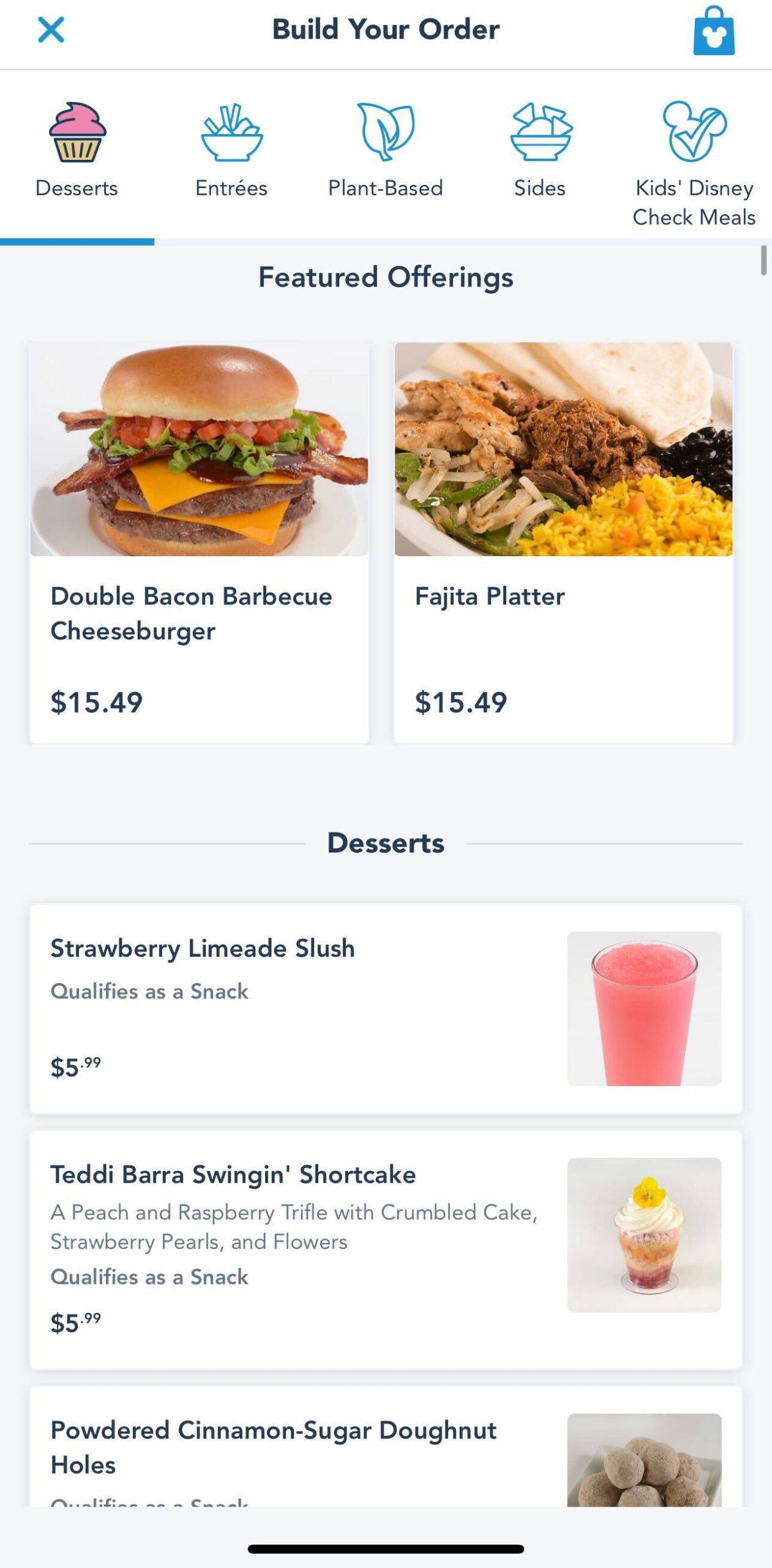772x1568 pixels.
Task: Close the Build Your Order screen
Action: pyautogui.click(x=51, y=29)
